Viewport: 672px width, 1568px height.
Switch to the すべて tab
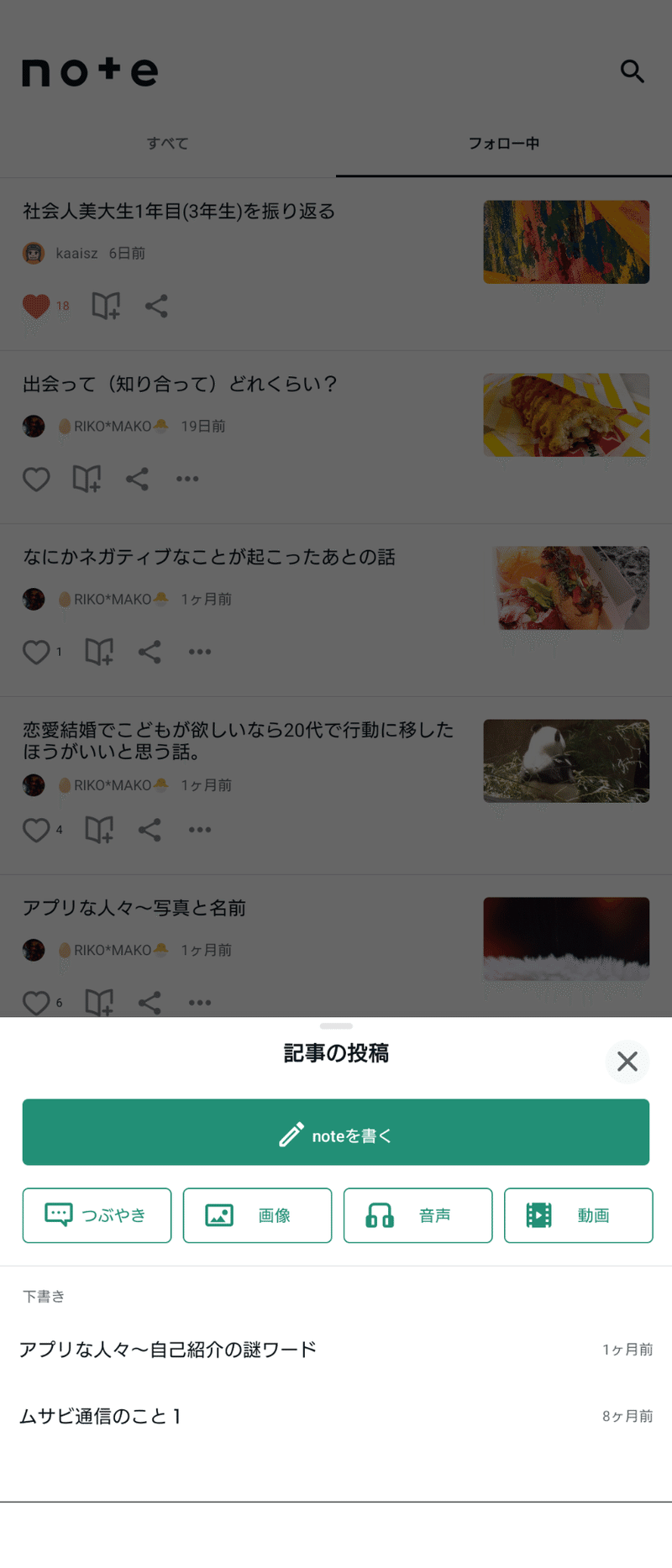pyautogui.click(x=167, y=144)
